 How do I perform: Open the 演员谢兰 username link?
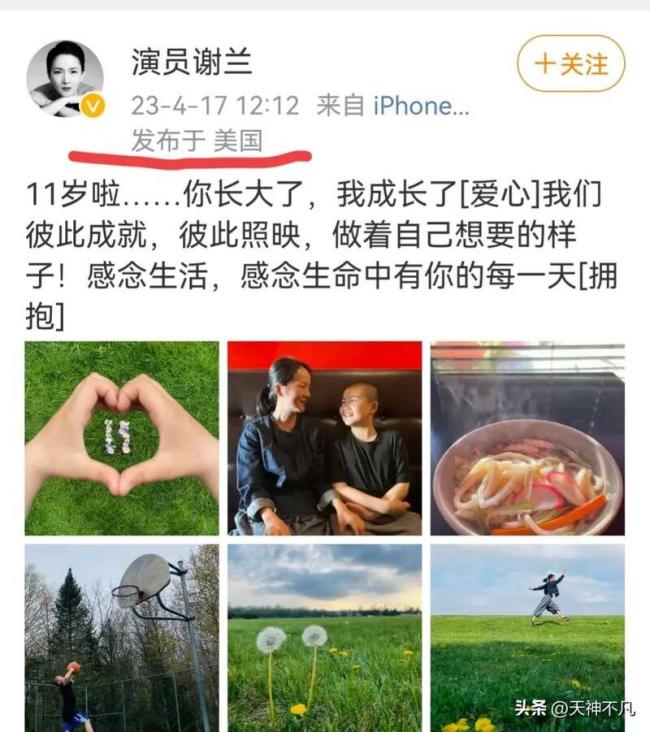[x=192, y=62]
